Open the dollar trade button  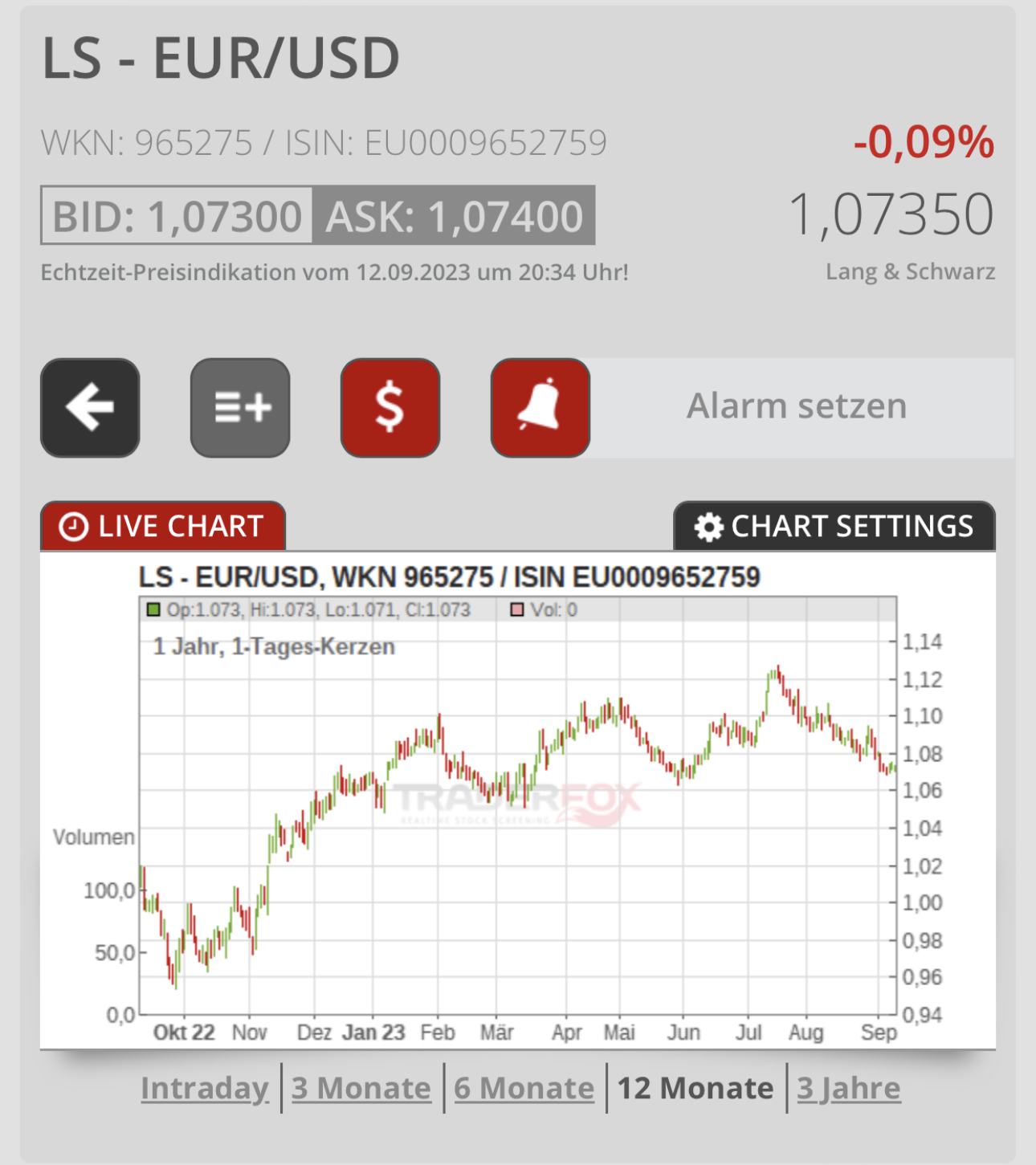(390, 407)
